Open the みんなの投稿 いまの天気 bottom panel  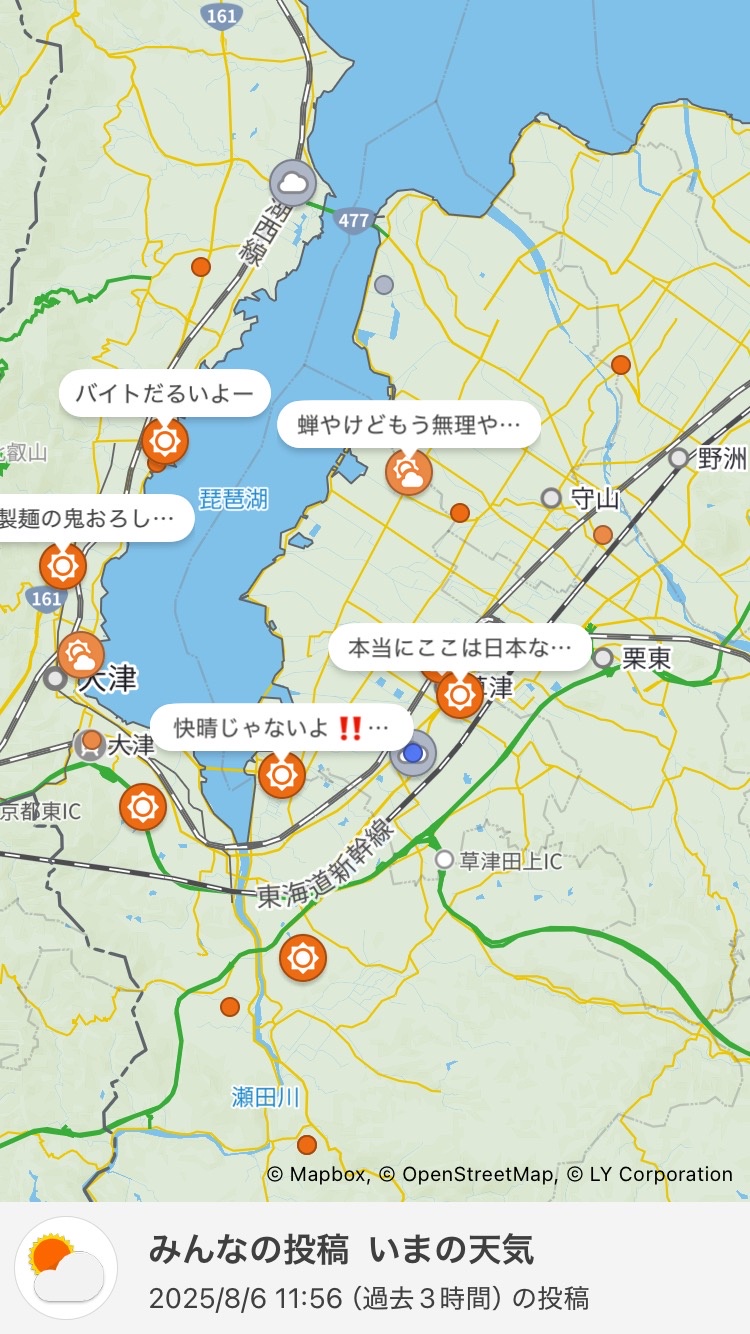tap(375, 1268)
